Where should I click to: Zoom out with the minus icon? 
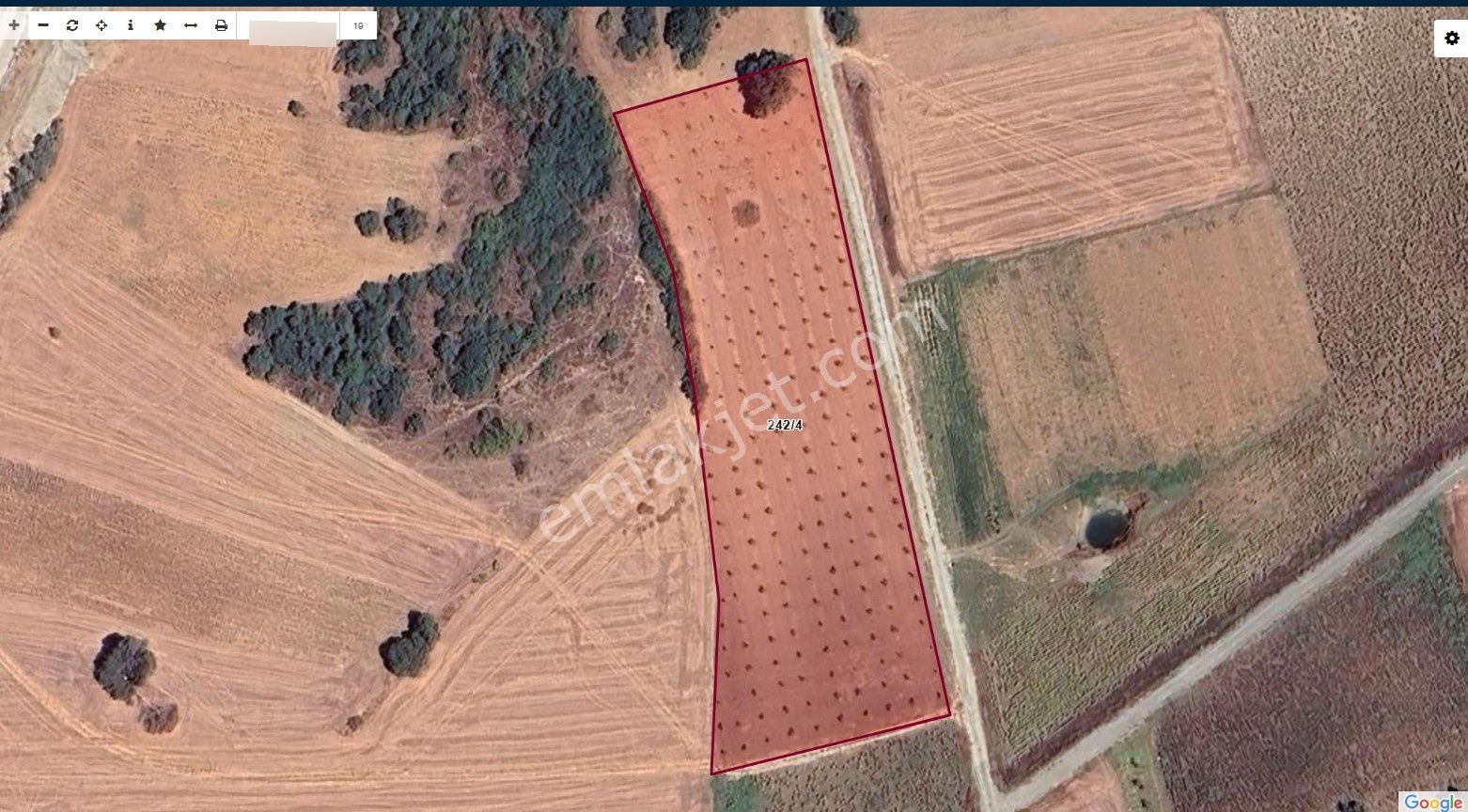click(x=42, y=25)
